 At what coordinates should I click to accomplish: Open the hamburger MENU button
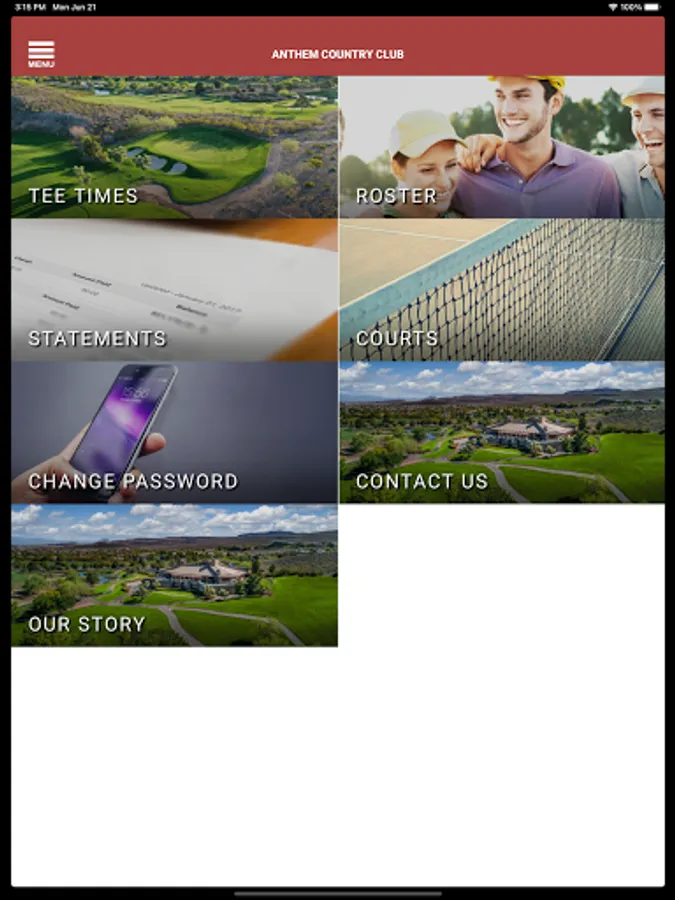pyautogui.click(x=41, y=54)
